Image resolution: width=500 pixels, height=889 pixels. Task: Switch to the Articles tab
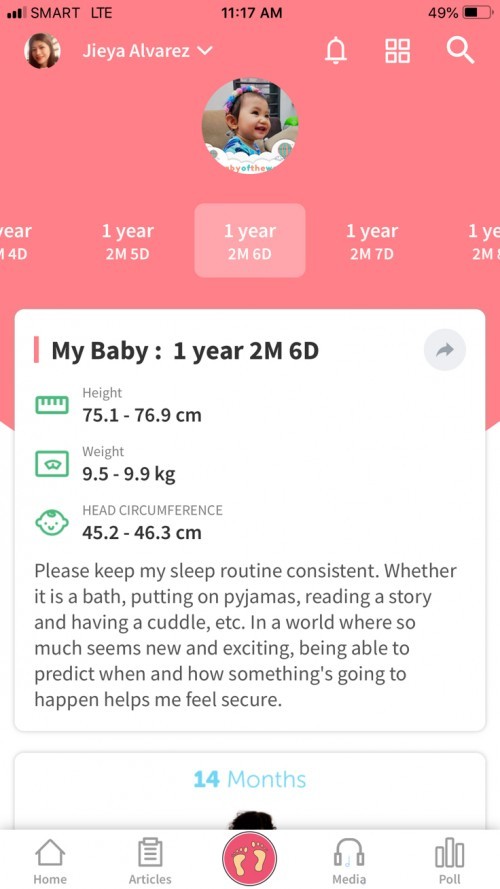tap(150, 861)
